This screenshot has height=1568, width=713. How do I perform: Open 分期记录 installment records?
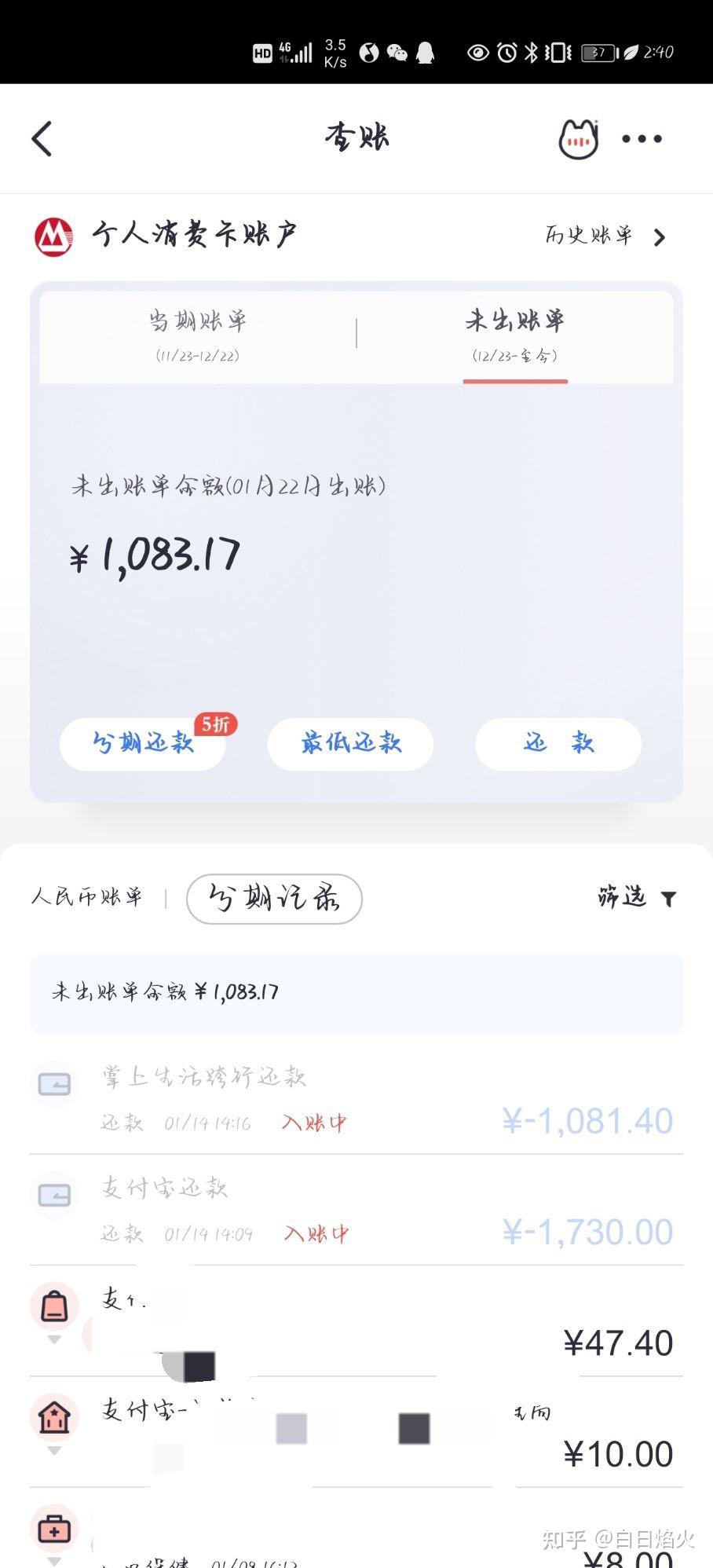pos(274,898)
